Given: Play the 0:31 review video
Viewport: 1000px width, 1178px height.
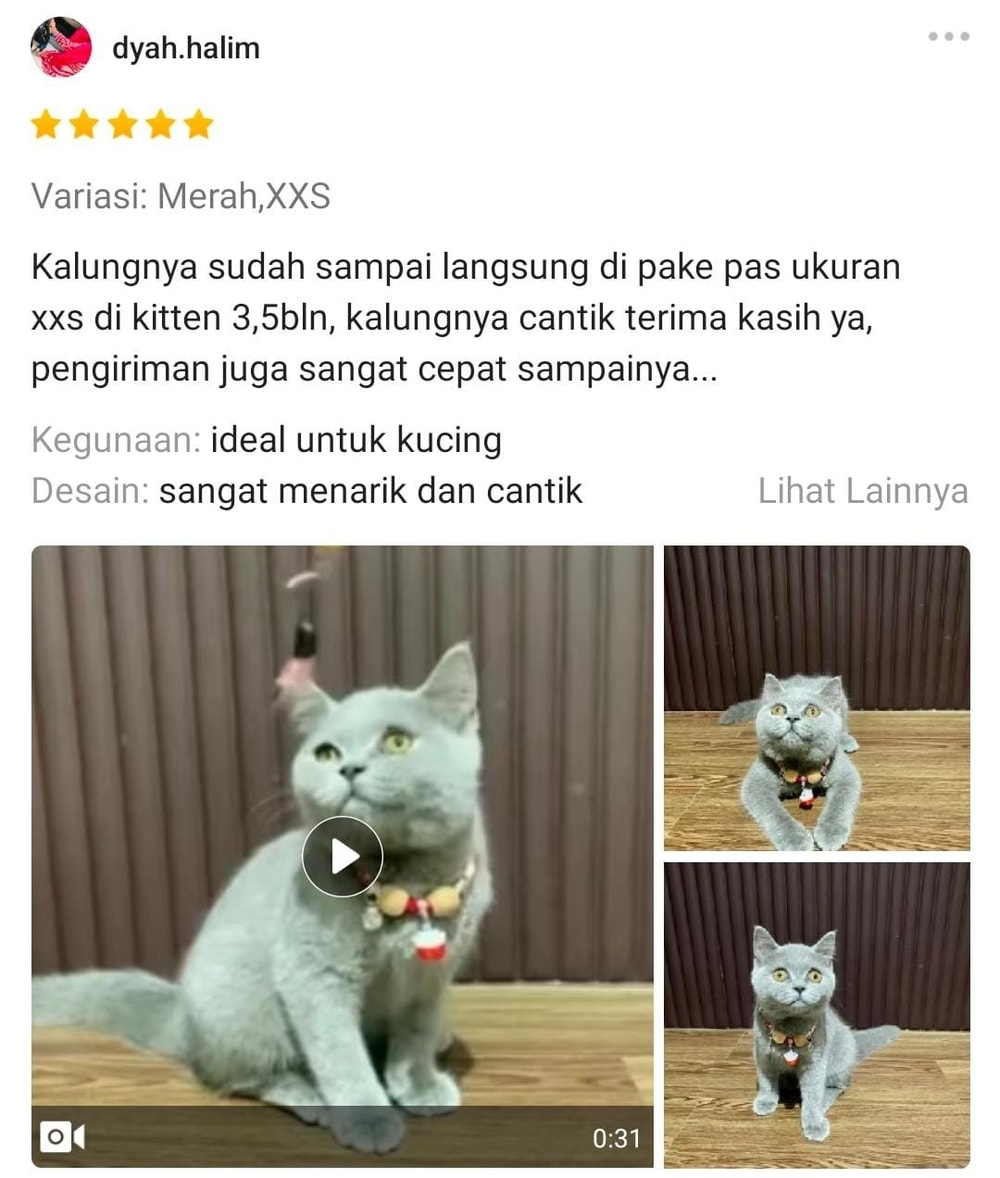Looking at the screenshot, I should point(342,856).
